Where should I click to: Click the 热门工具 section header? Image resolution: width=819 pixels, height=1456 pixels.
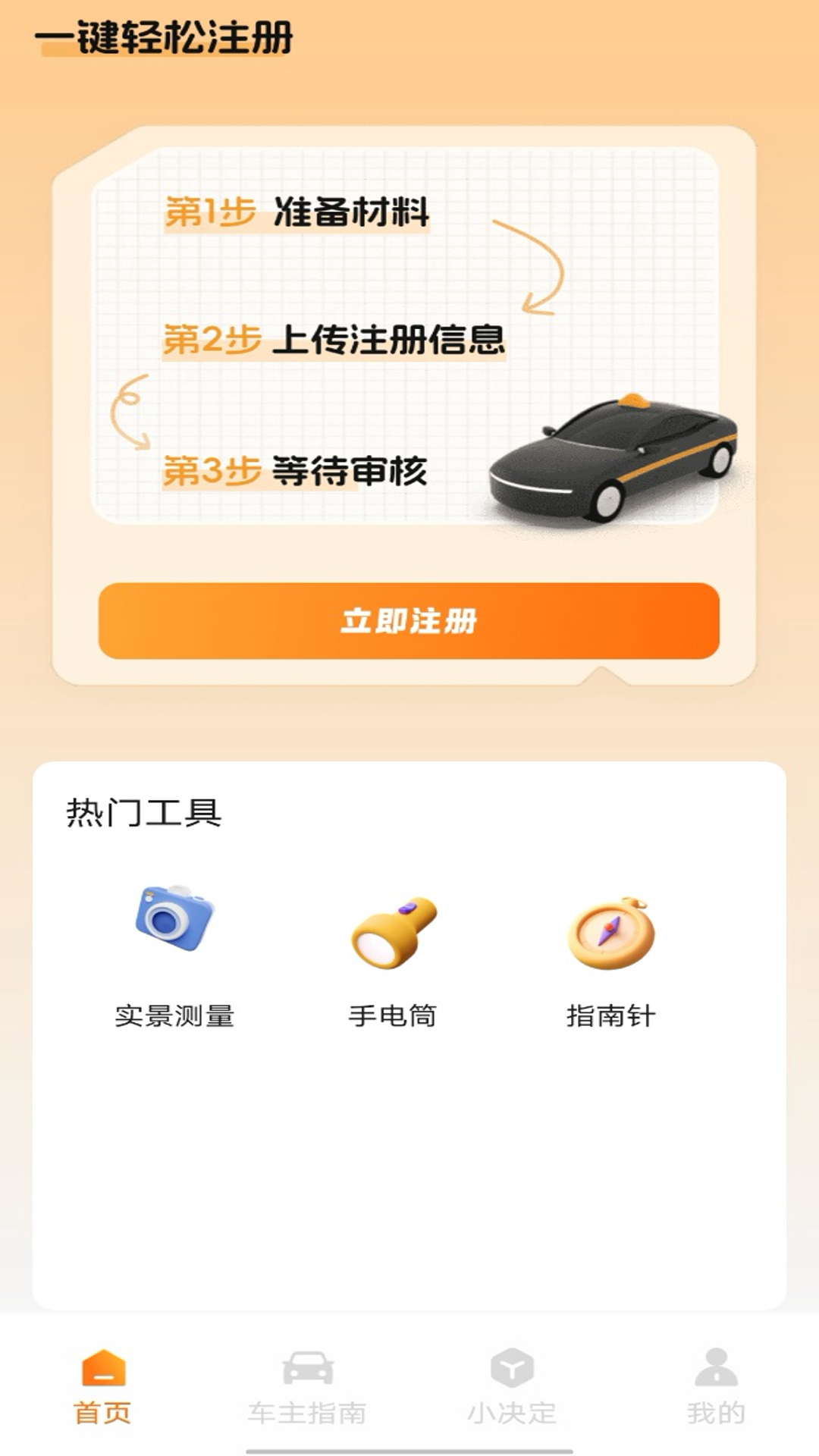pyautogui.click(x=146, y=814)
